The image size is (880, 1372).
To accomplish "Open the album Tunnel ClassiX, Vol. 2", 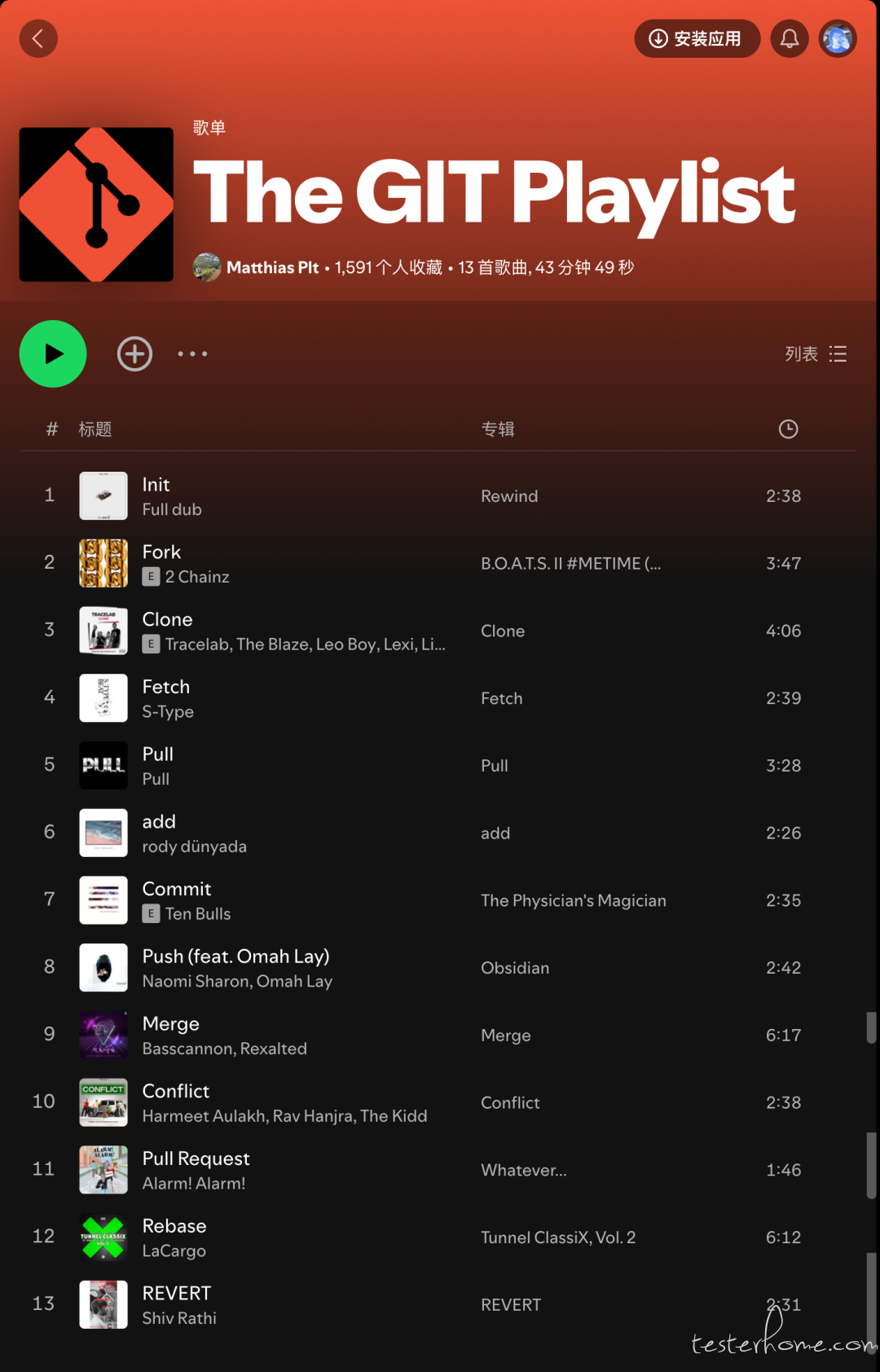I will (x=557, y=1238).
